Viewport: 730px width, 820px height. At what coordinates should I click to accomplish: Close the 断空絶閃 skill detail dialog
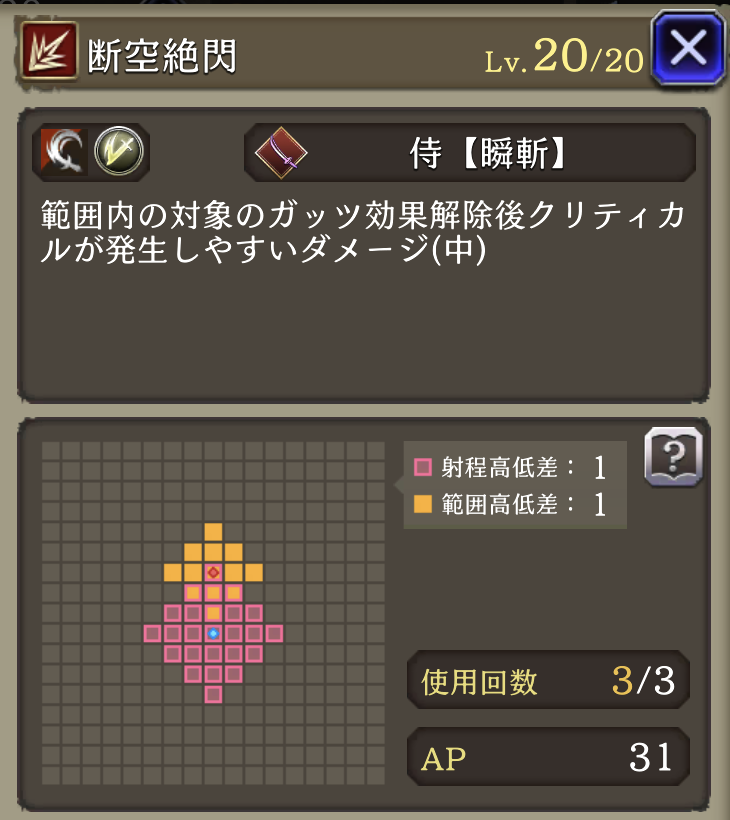point(688,48)
